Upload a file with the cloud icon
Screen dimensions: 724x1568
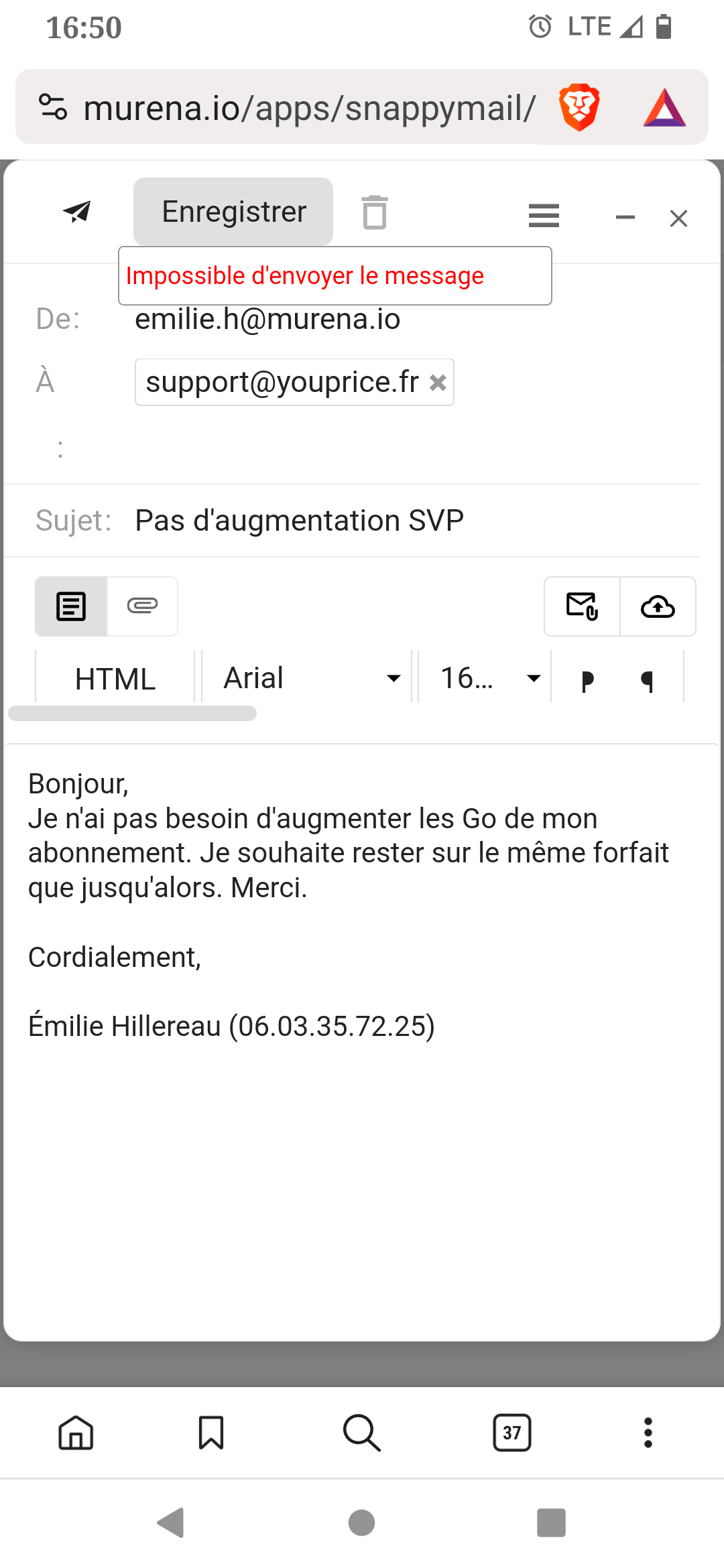tap(658, 606)
